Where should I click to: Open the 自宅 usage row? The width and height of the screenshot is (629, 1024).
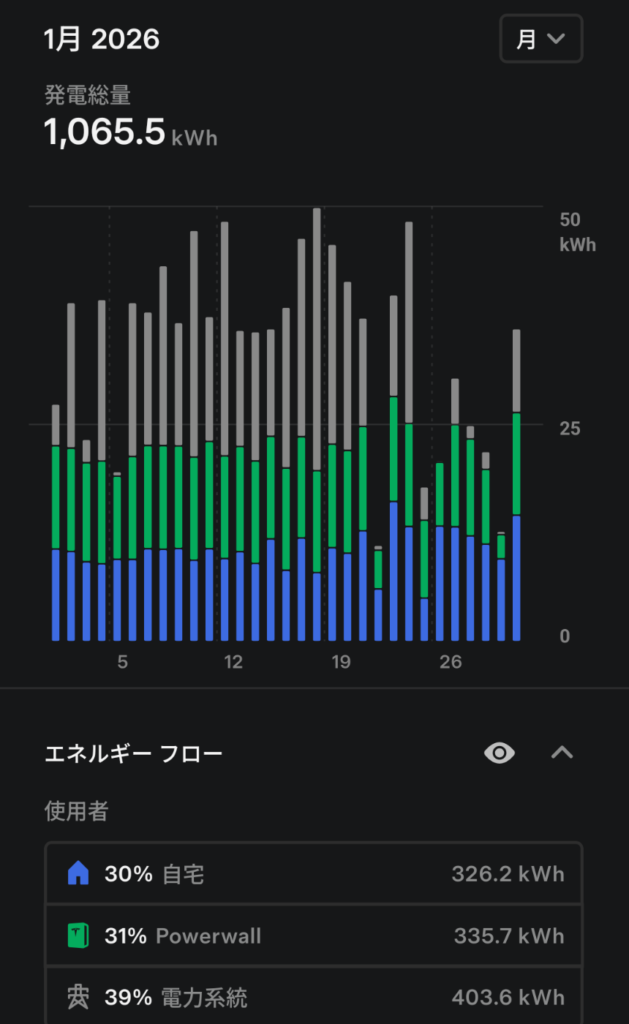[313, 874]
